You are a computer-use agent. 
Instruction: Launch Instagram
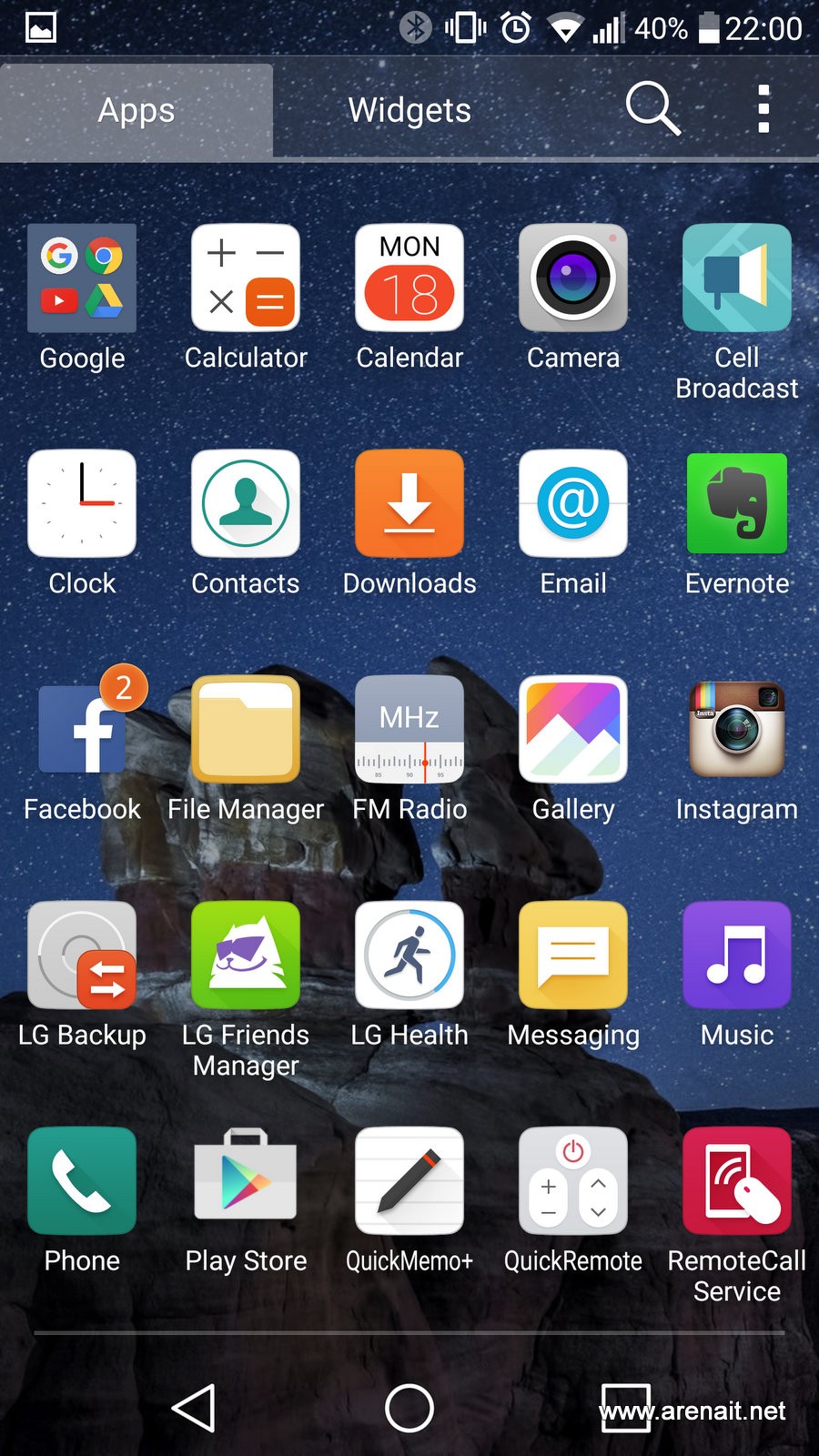click(737, 729)
